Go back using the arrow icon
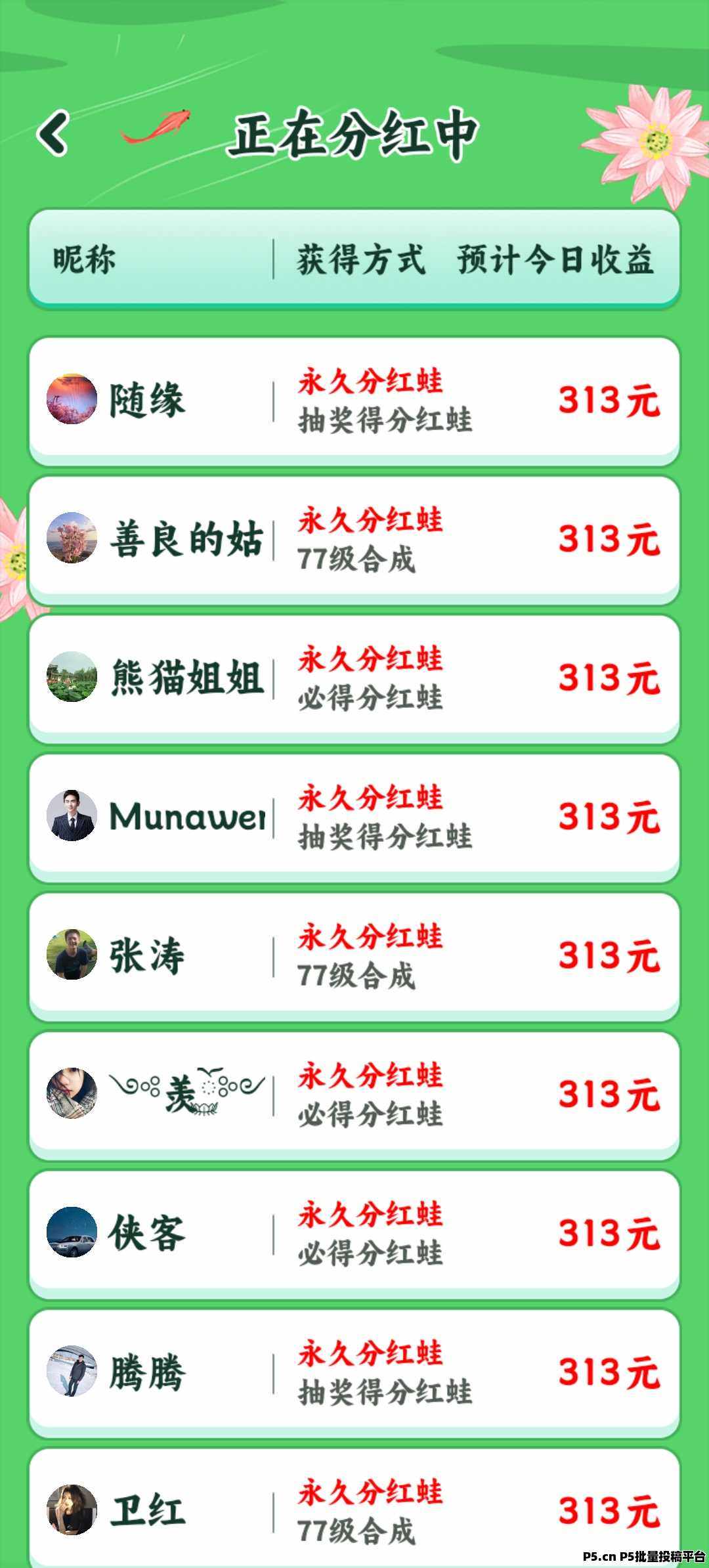This screenshot has height=1568, width=709. [x=53, y=133]
